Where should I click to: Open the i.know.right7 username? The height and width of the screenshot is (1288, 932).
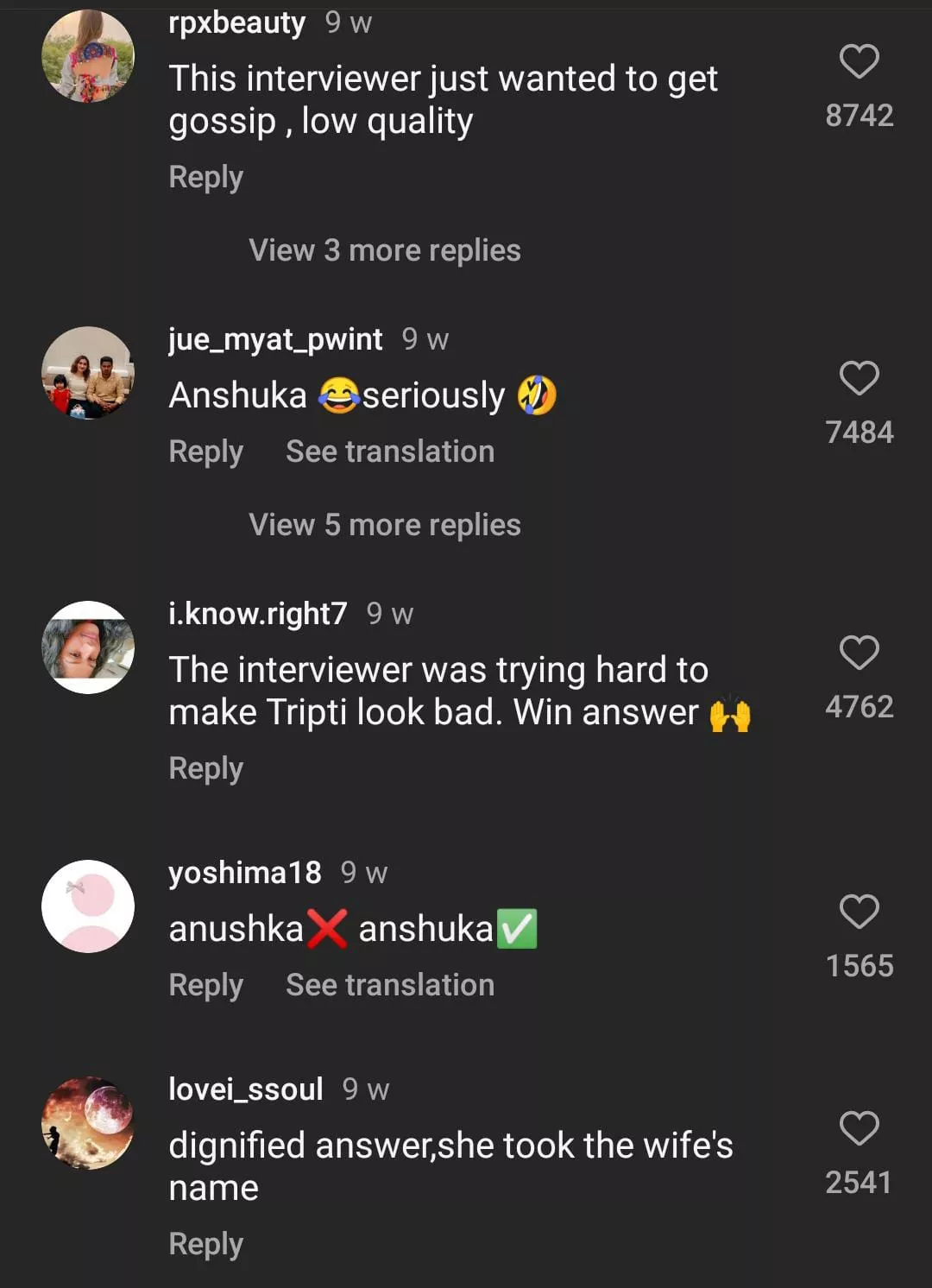coord(257,614)
